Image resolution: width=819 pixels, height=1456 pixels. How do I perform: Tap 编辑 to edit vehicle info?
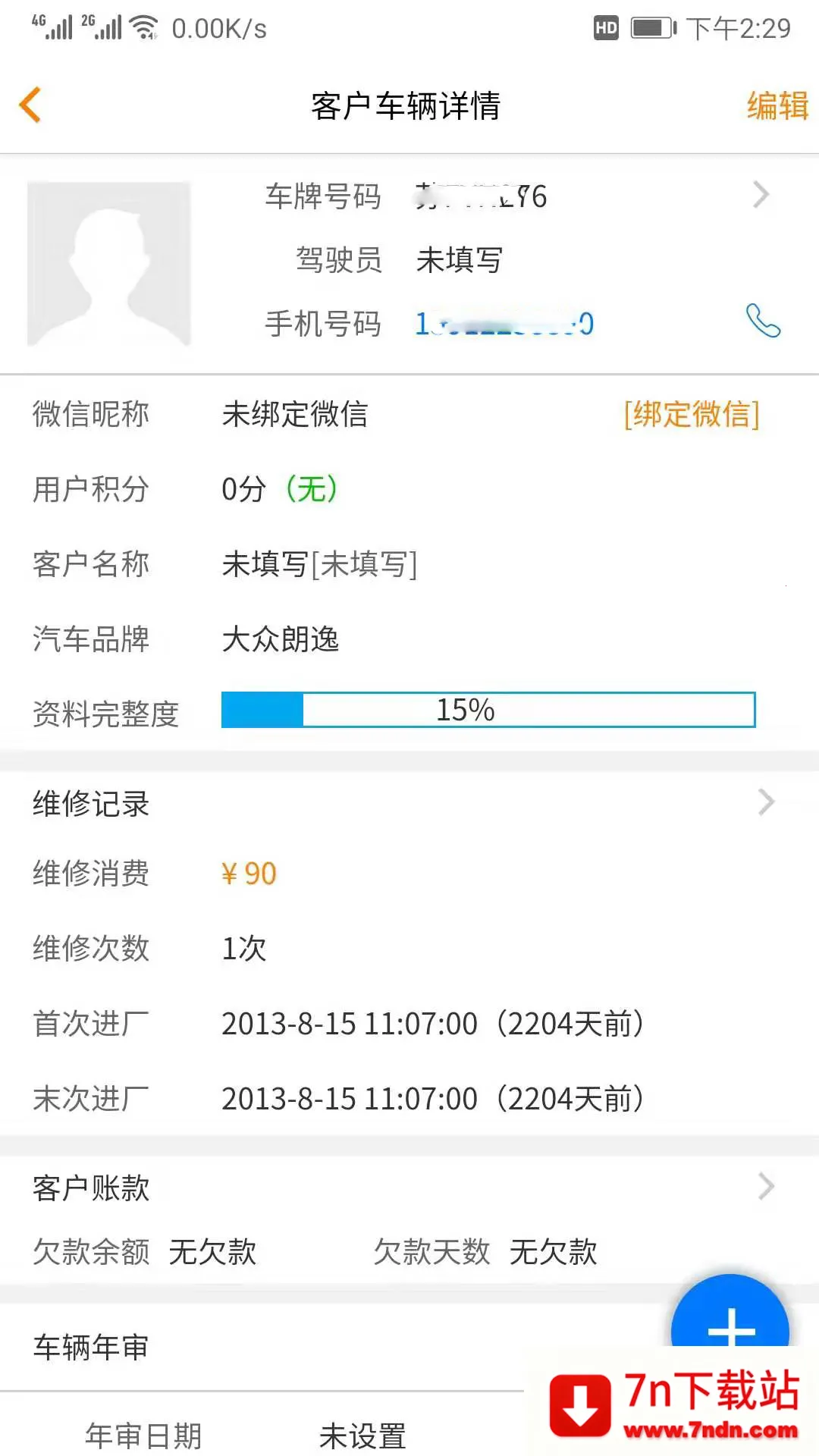tap(776, 108)
